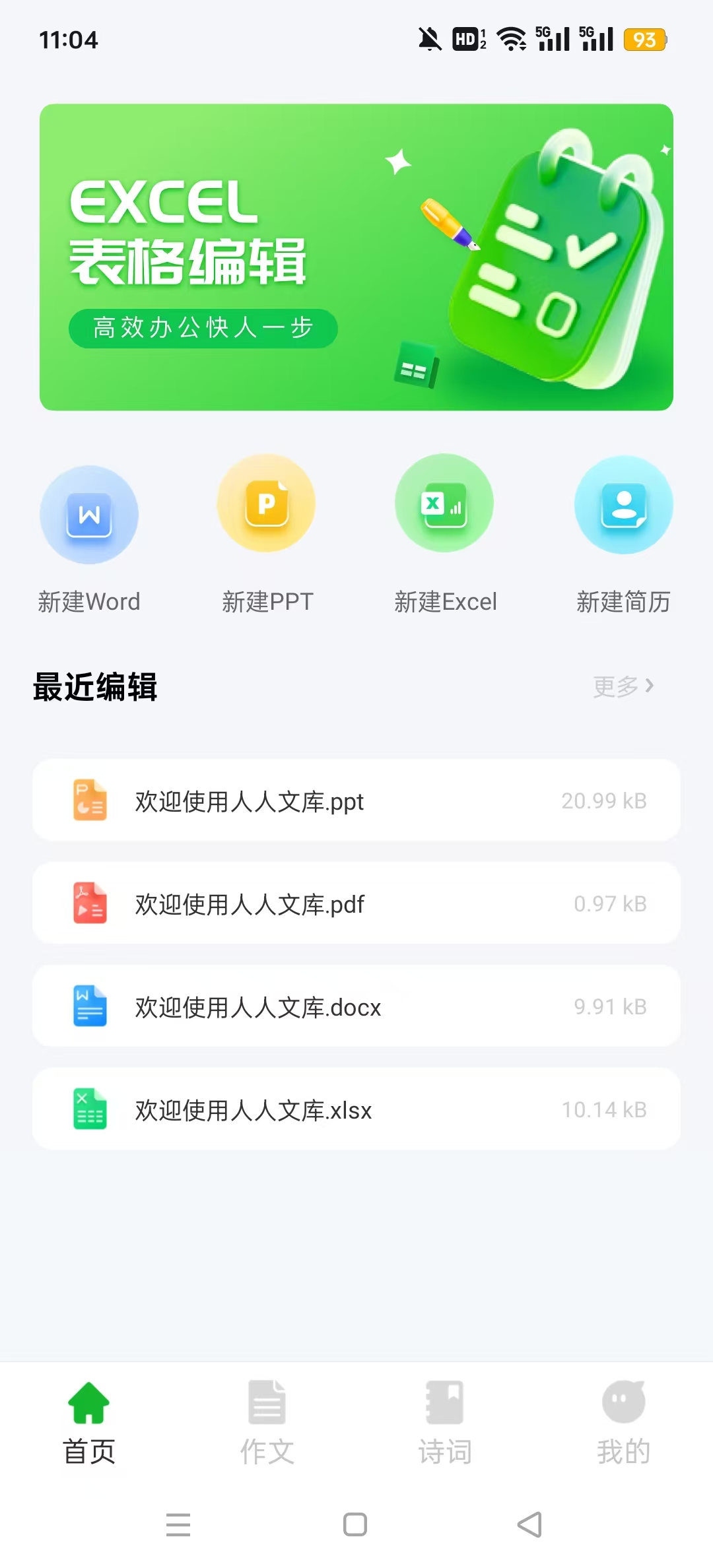Select 新建简历 to create a resume
The width and height of the screenshot is (713, 1568).
coord(623,536)
